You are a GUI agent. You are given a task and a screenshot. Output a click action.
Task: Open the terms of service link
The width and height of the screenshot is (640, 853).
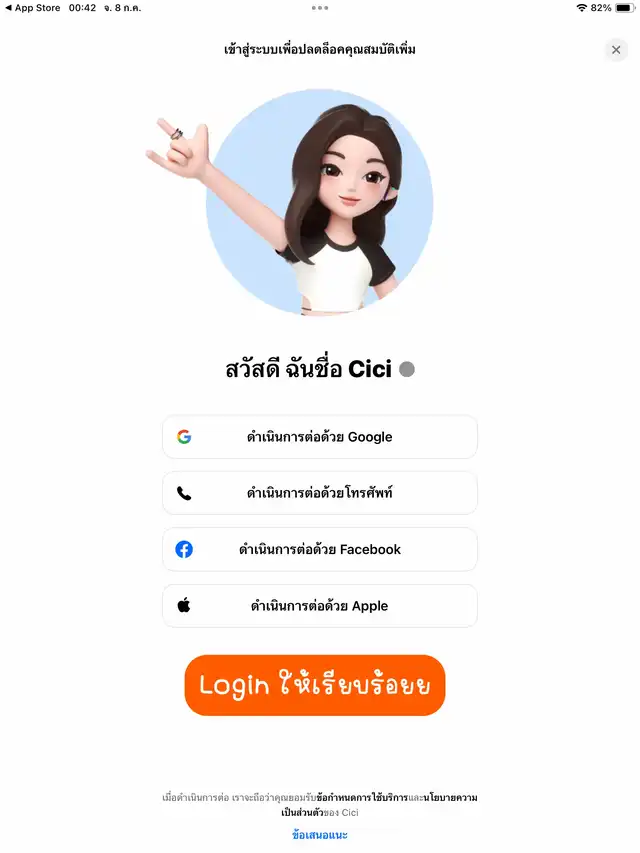point(362,798)
